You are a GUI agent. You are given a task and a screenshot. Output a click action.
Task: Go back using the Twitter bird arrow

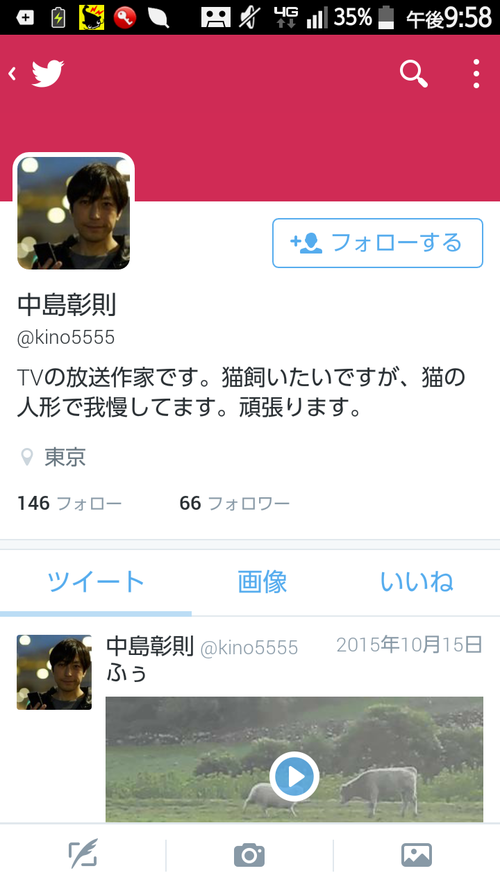[36, 74]
